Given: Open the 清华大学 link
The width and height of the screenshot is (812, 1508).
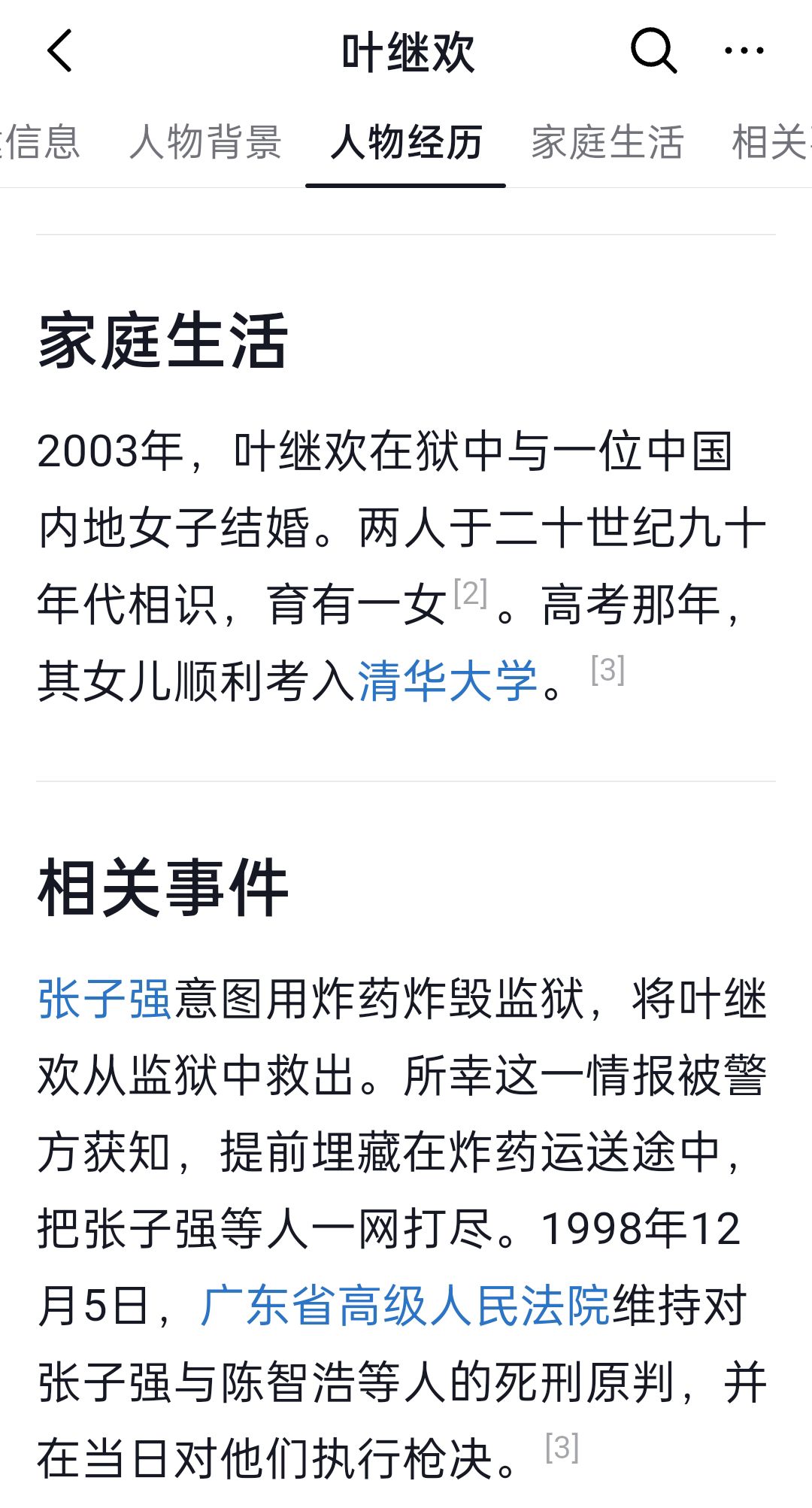Looking at the screenshot, I should (x=447, y=681).
